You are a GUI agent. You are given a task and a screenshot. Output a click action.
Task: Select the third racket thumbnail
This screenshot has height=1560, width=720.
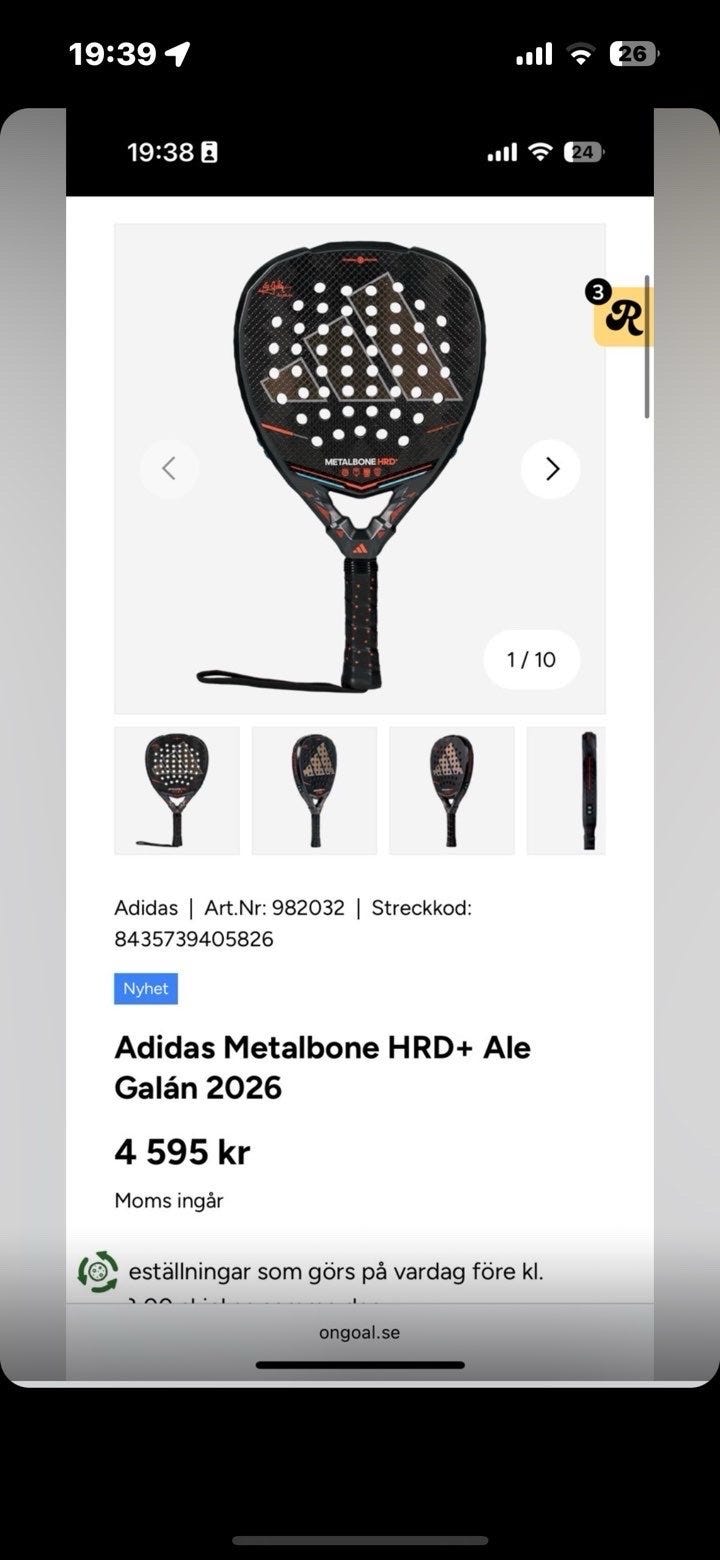click(x=451, y=790)
